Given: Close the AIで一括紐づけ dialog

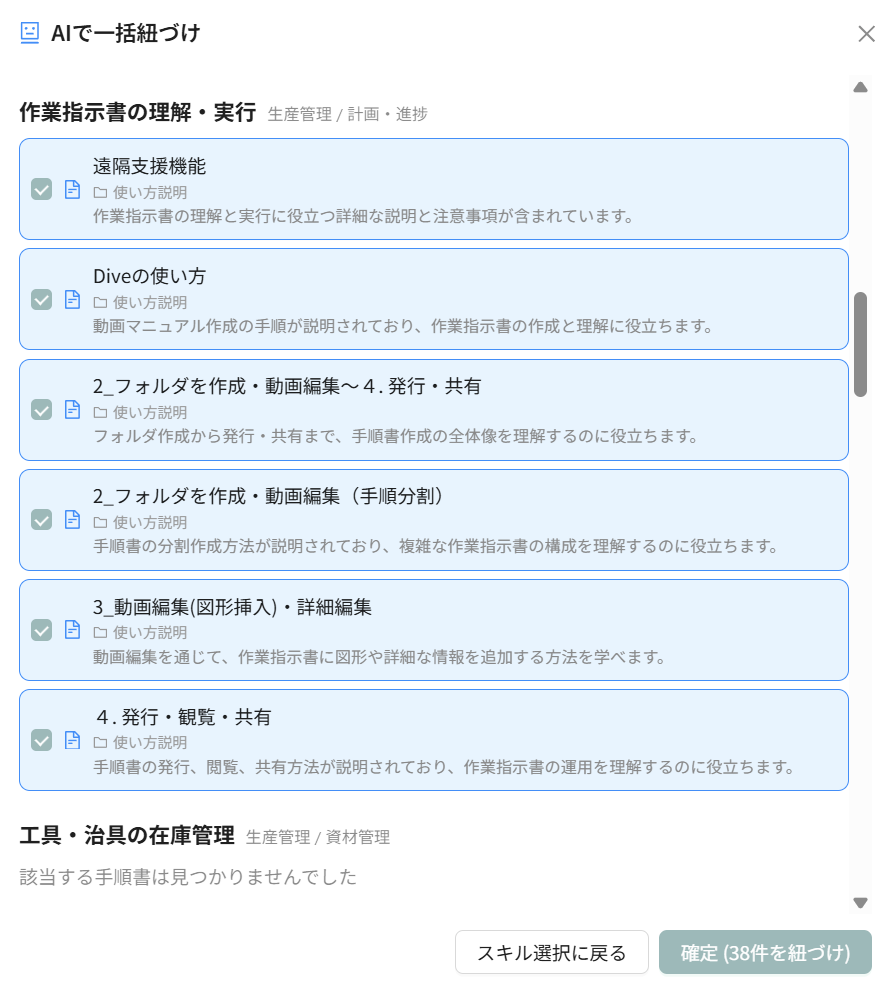Looking at the screenshot, I should 866,34.
